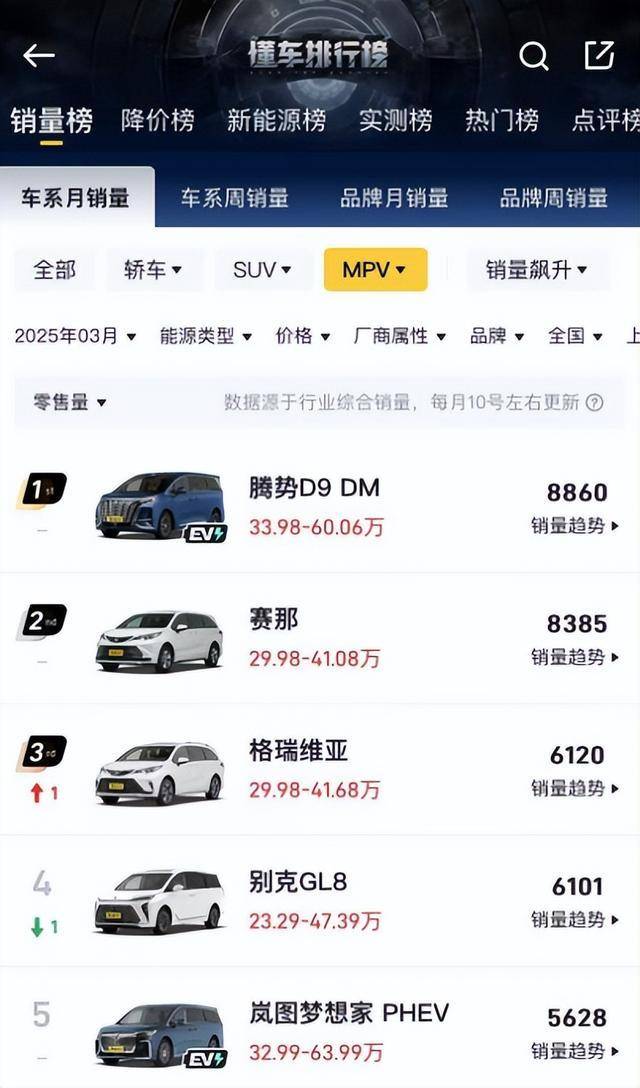Switch to the 降价榜 tab
The width and height of the screenshot is (640, 1088).
tap(158, 120)
